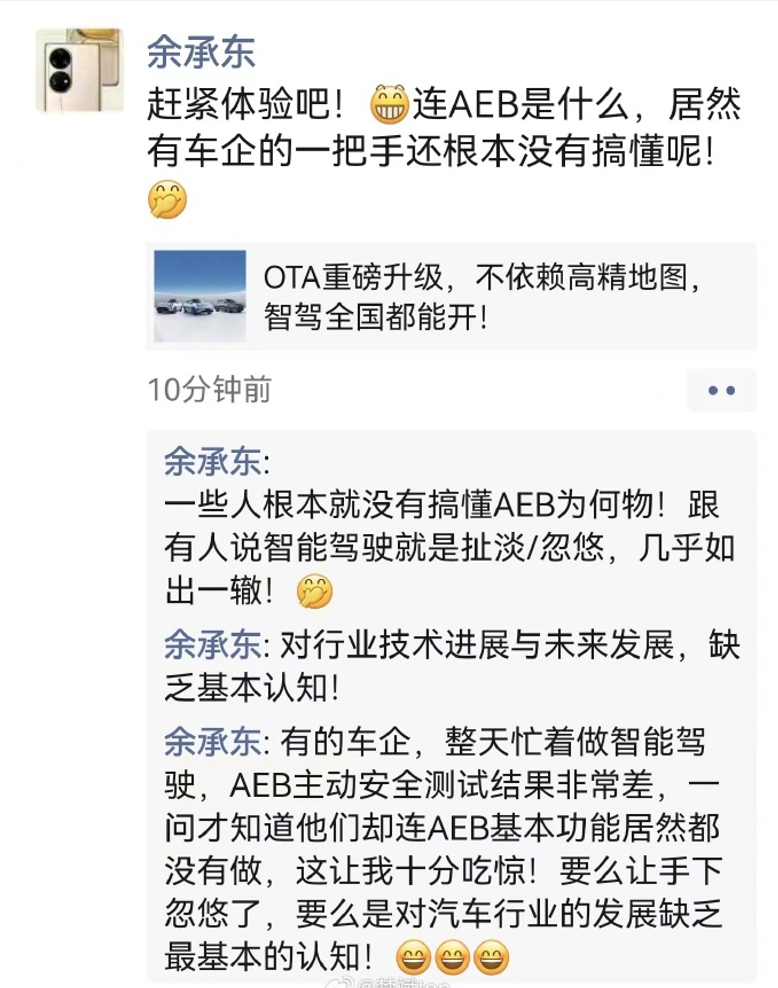Open 余承东's profile from the post author name

coord(201,55)
